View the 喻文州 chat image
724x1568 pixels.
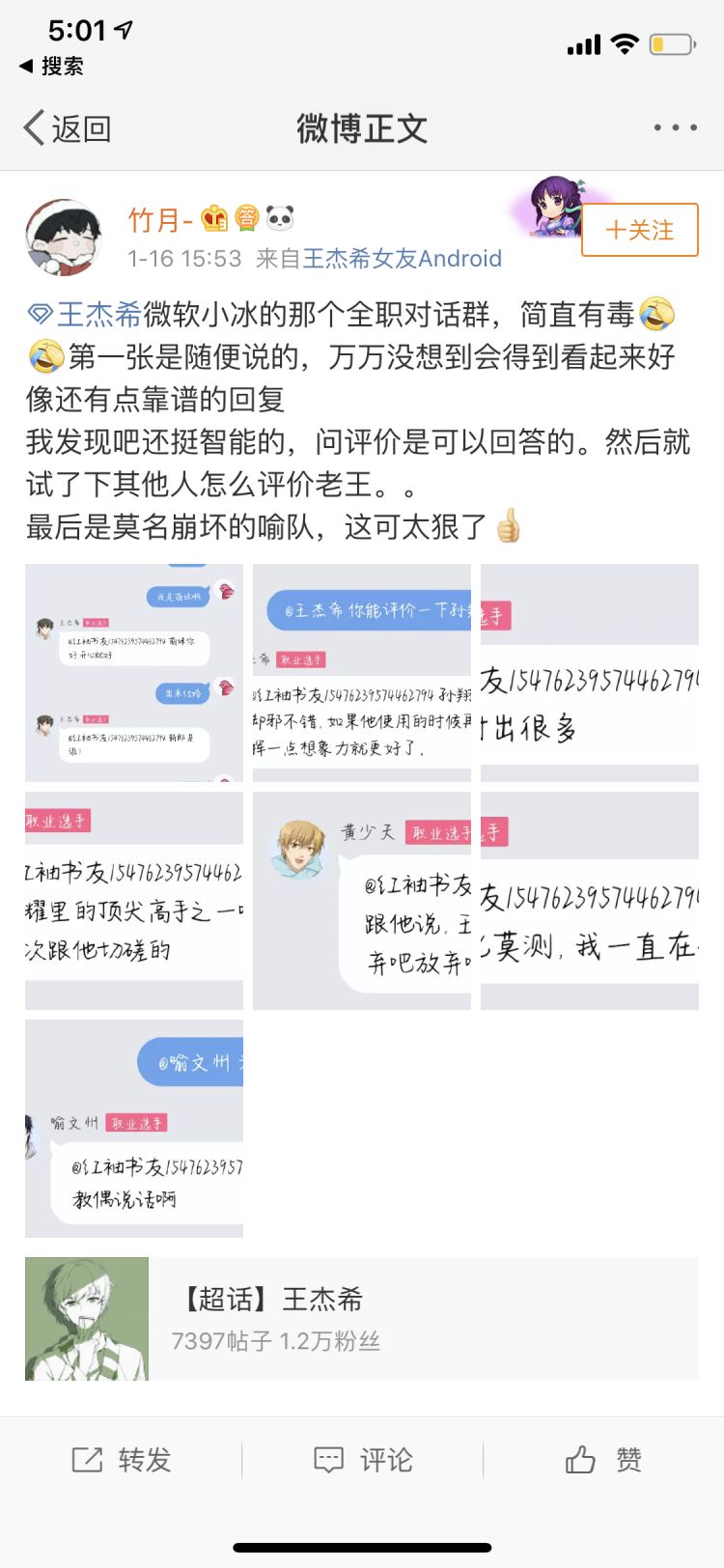point(134,1129)
